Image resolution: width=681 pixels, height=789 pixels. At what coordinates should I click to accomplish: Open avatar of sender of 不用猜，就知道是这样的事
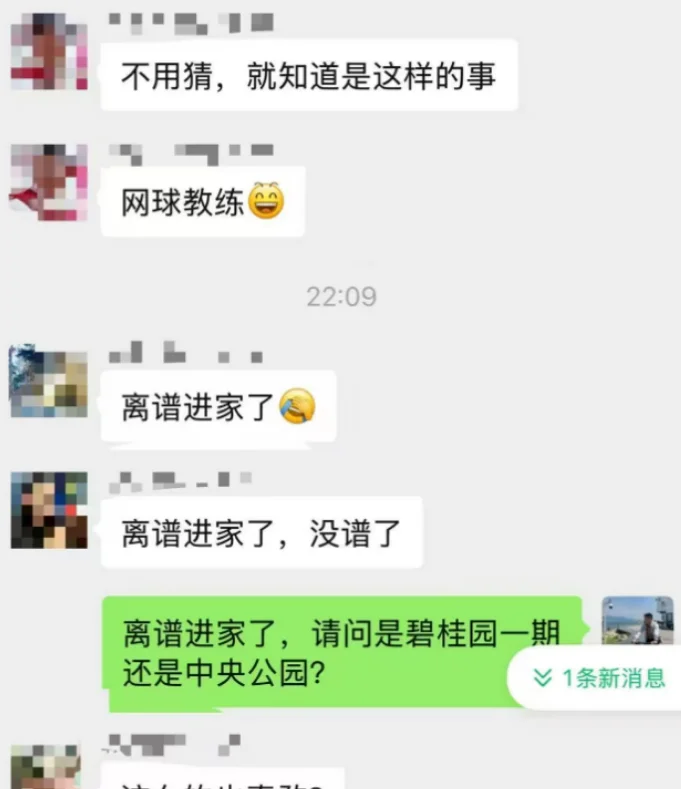pos(48,52)
